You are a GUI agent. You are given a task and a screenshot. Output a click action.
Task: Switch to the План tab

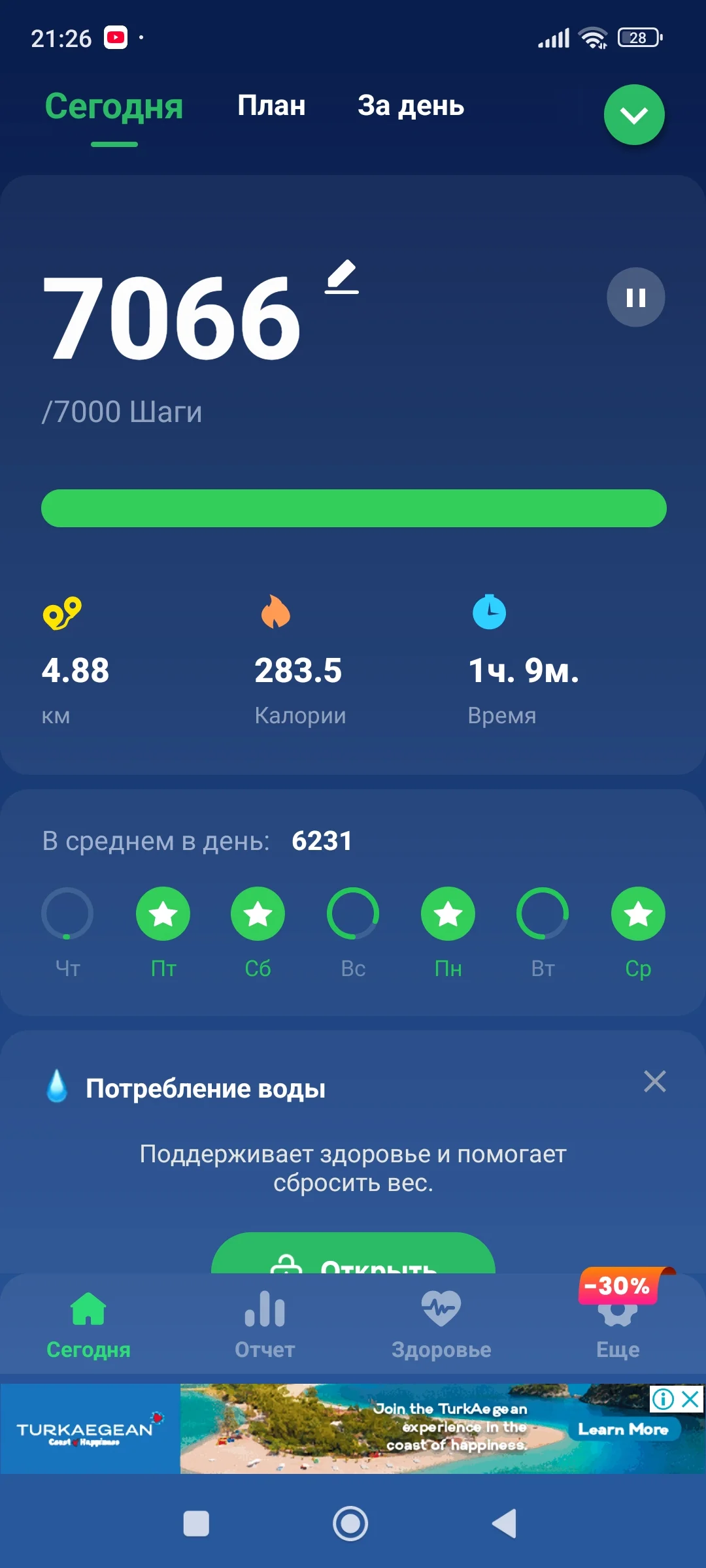pos(271,106)
